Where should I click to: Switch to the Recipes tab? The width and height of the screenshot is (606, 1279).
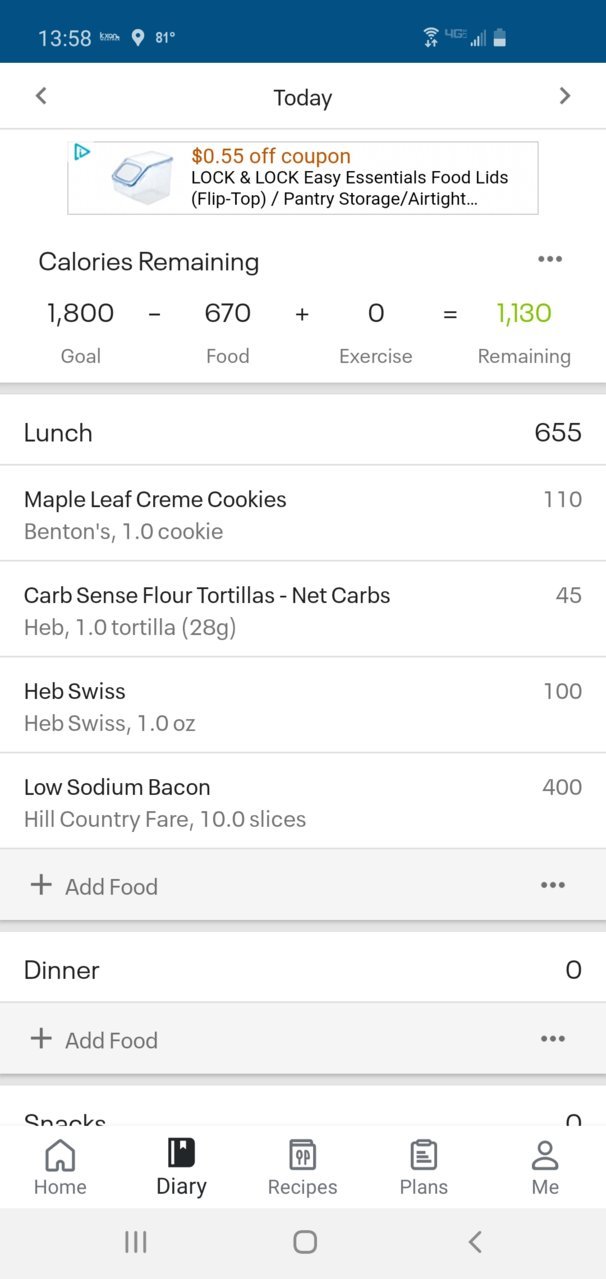click(x=302, y=1167)
